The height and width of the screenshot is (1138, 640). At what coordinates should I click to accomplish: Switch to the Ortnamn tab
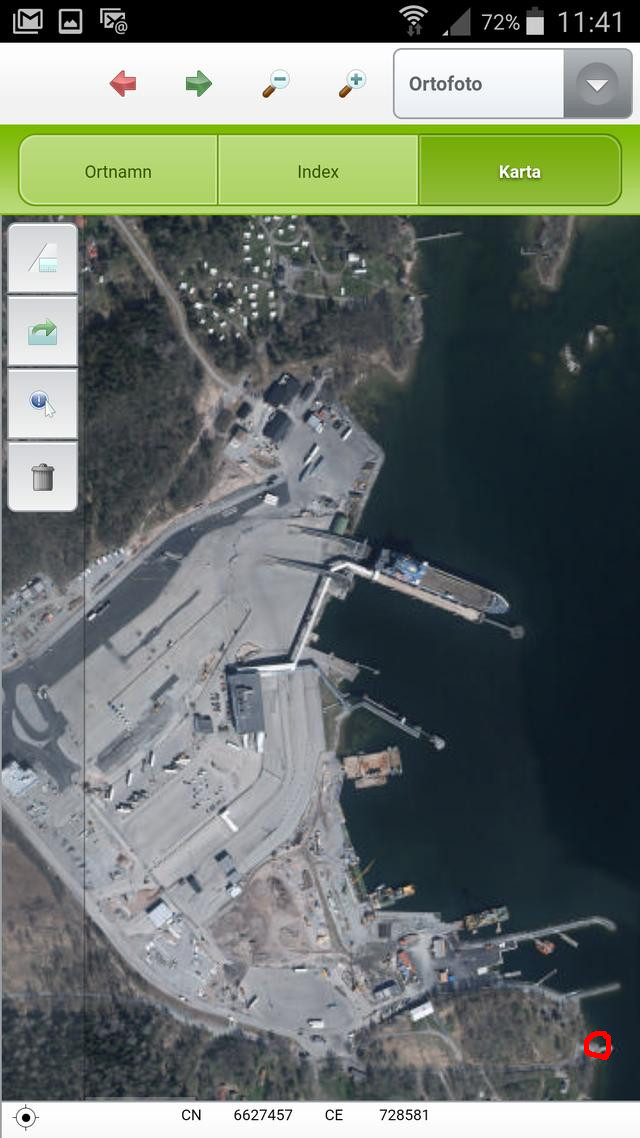pyautogui.click(x=118, y=172)
